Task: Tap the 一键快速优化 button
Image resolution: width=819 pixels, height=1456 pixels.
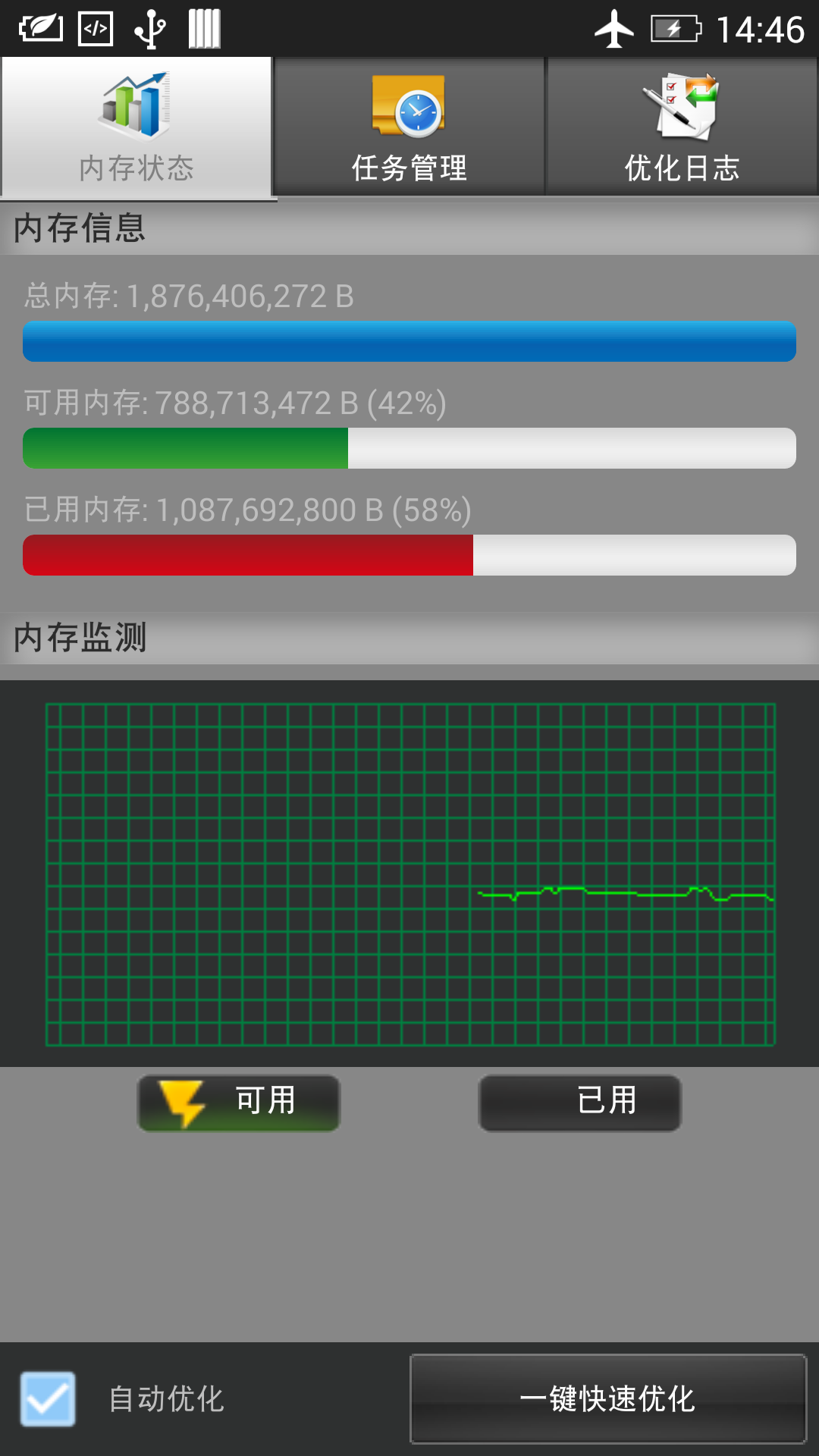Action: pyautogui.click(x=607, y=1399)
